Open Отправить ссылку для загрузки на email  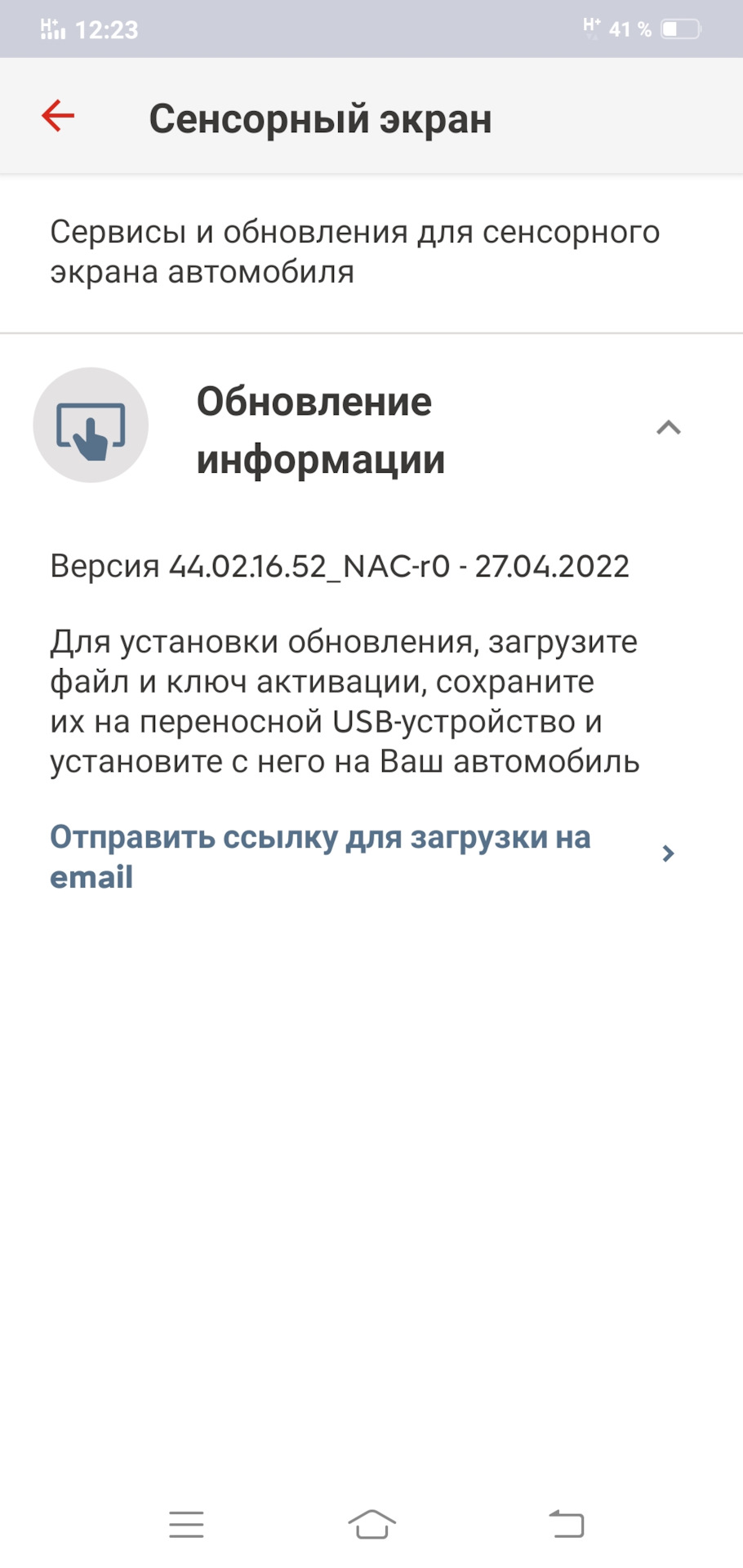pos(363,856)
